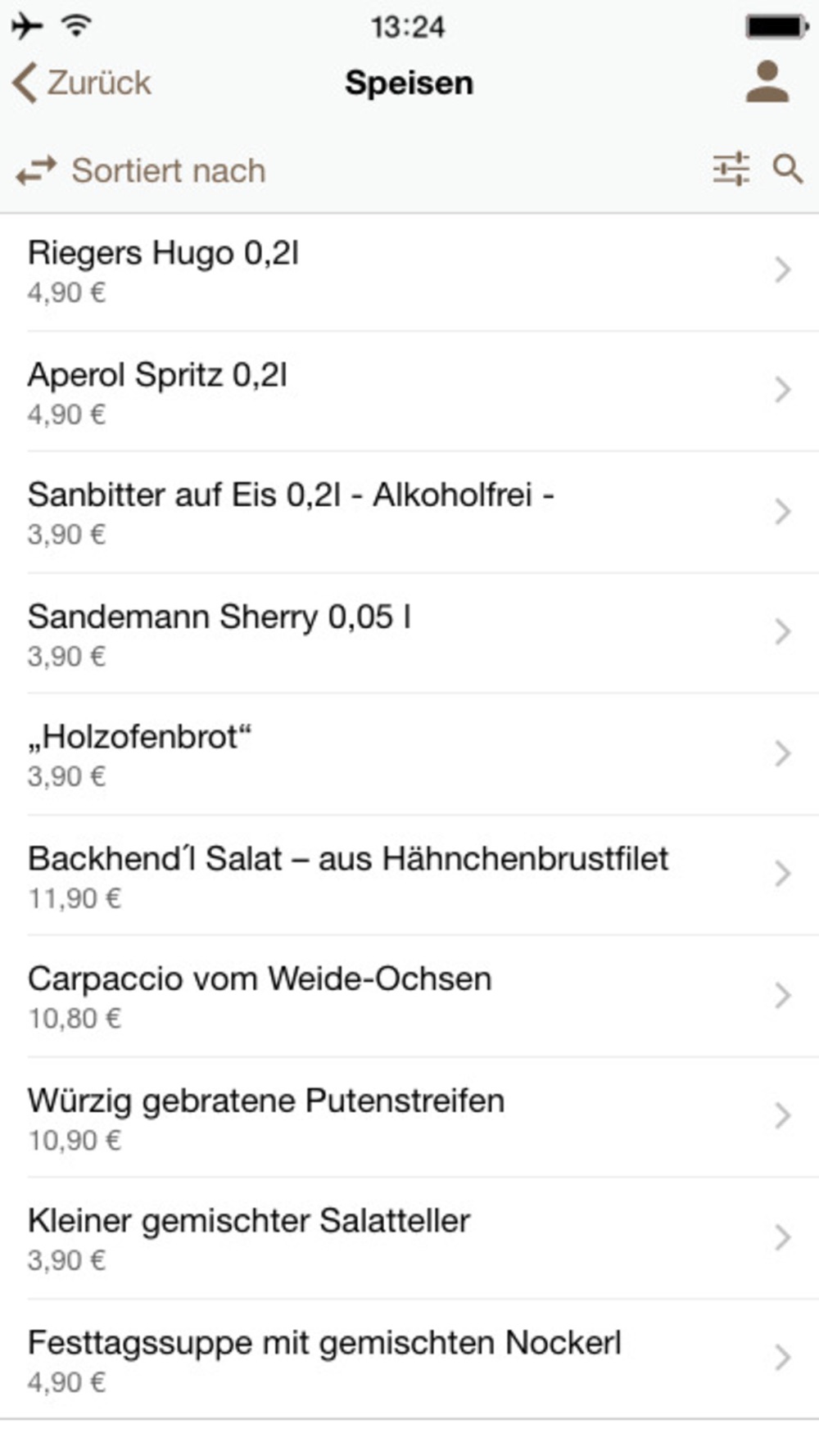This screenshot has height=1456, width=819.
Task: Open the Sortiert nach sorting options
Action: click(x=141, y=170)
